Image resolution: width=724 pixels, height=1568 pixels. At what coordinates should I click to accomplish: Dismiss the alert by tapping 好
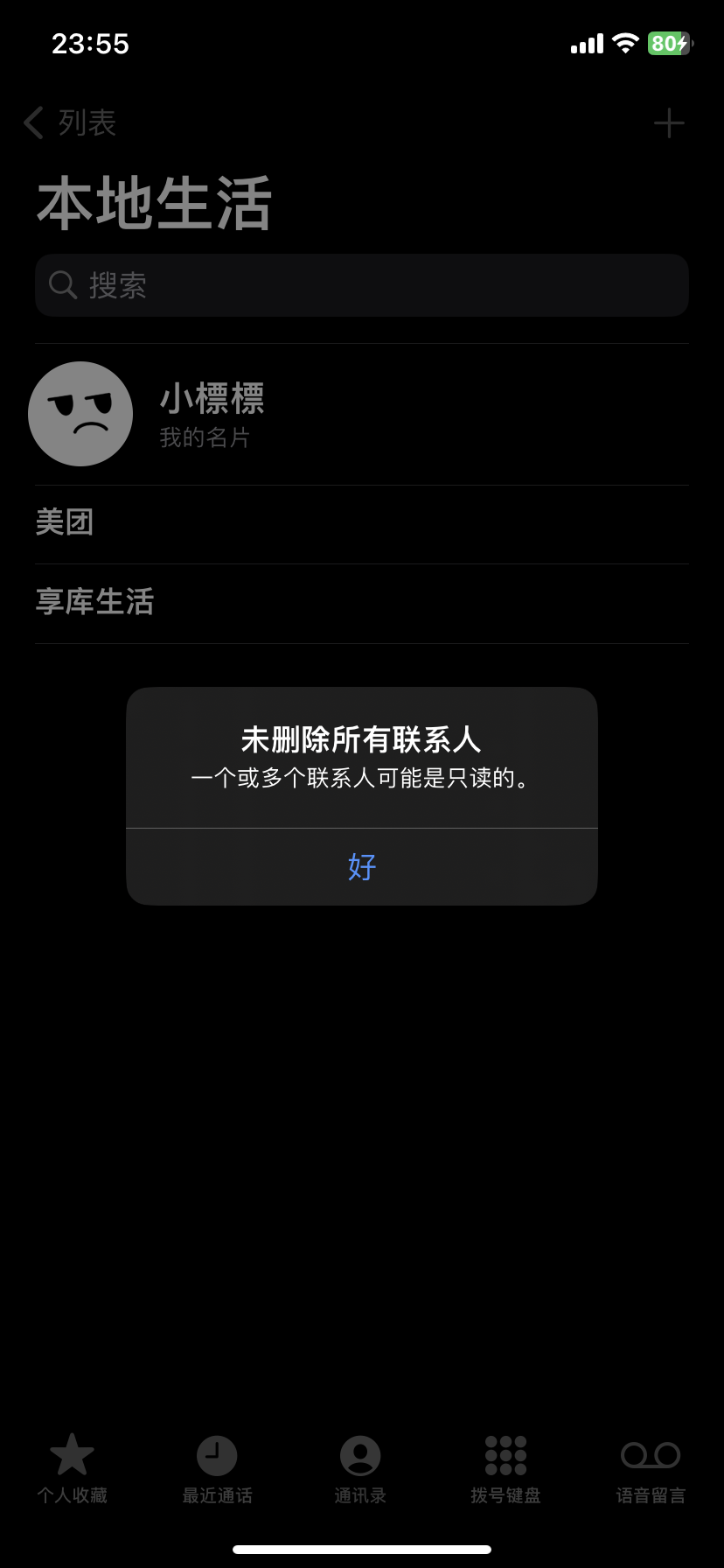[361, 866]
